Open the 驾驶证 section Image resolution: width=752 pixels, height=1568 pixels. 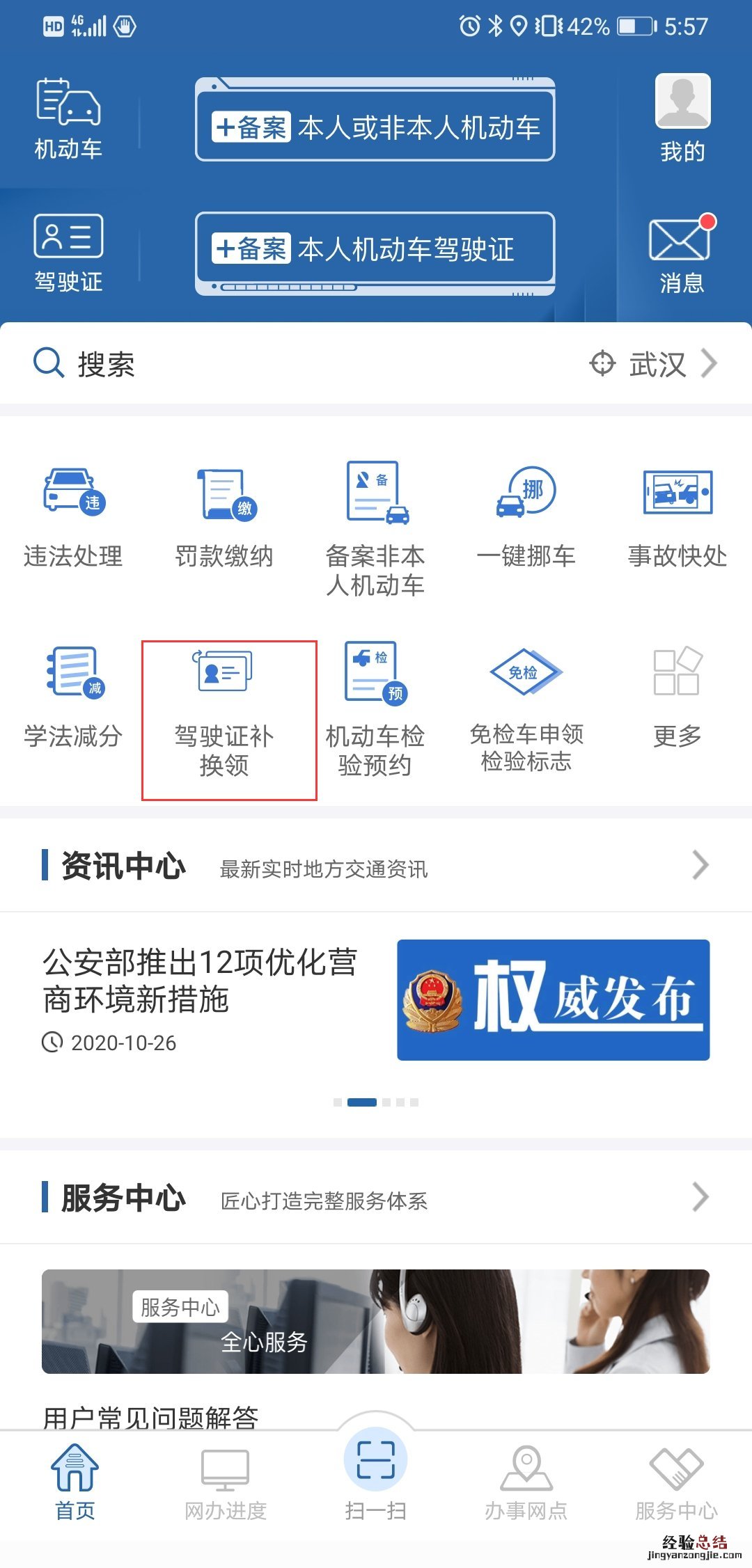point(68,252)
